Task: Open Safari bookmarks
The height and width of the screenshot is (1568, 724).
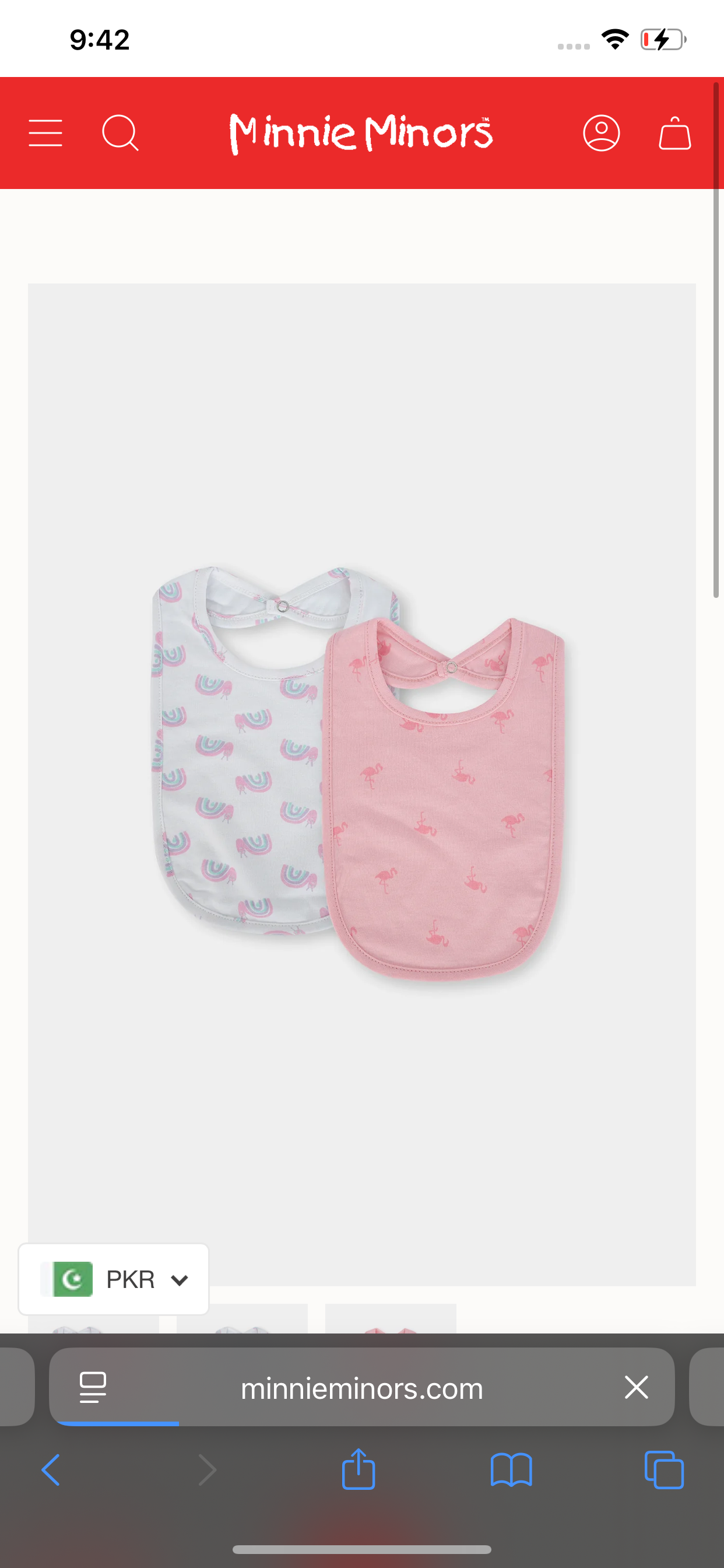Action: (511, 1470)
